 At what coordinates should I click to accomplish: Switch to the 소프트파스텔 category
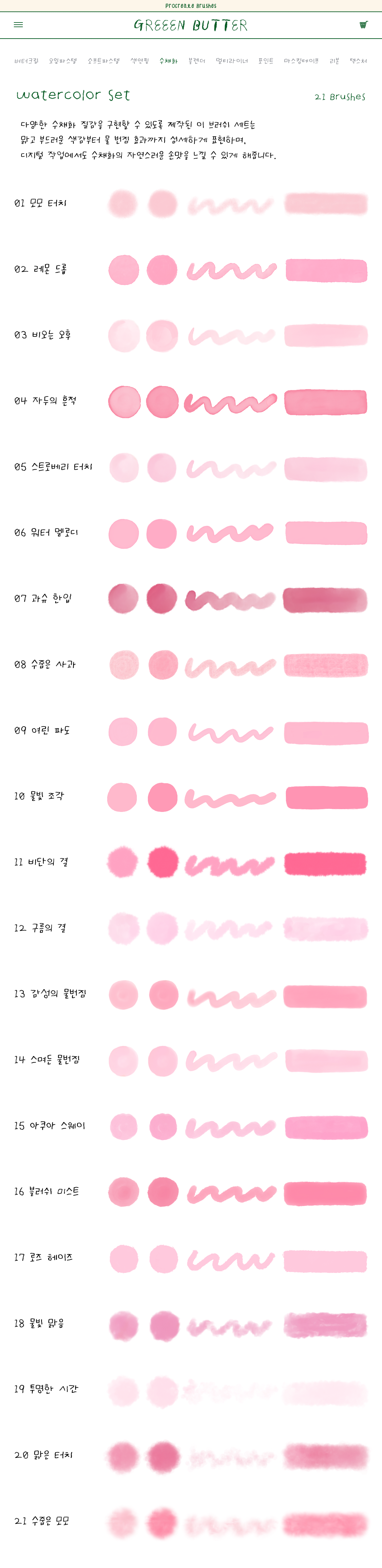pos(104,61)
